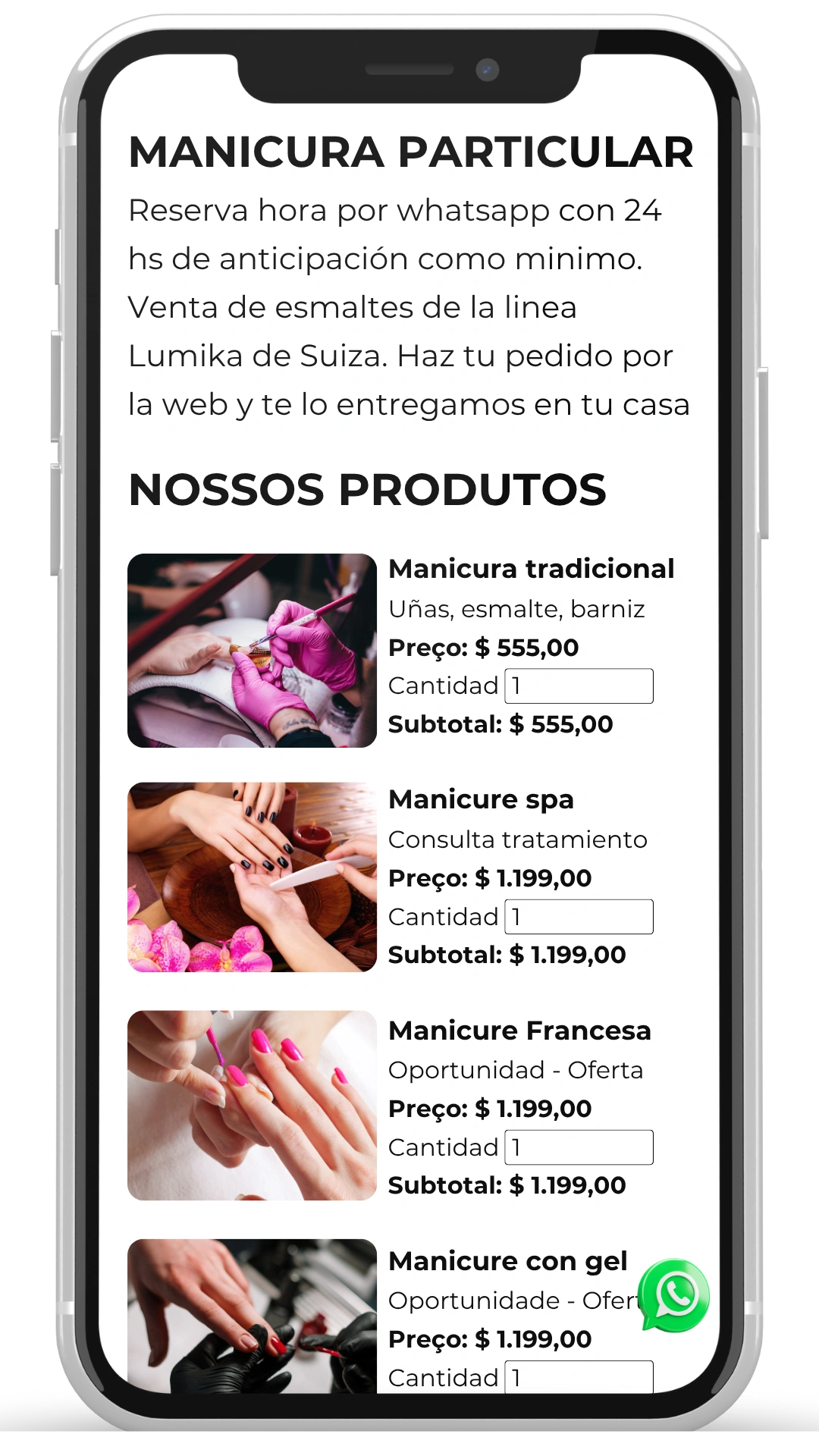The height and width of the screenshot is (1456, 819).
Task: Open the Manicure Francesa product photo
Action: pyautogui.click(x=252, y=1106)
